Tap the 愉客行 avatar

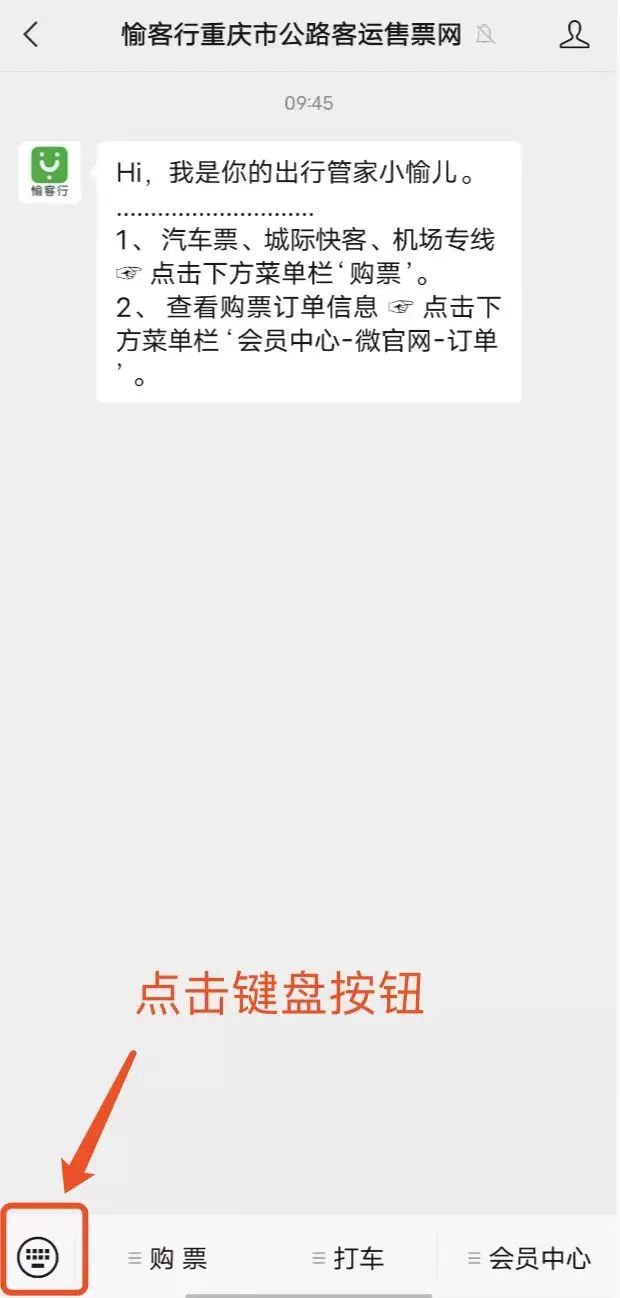coord(49,172)
